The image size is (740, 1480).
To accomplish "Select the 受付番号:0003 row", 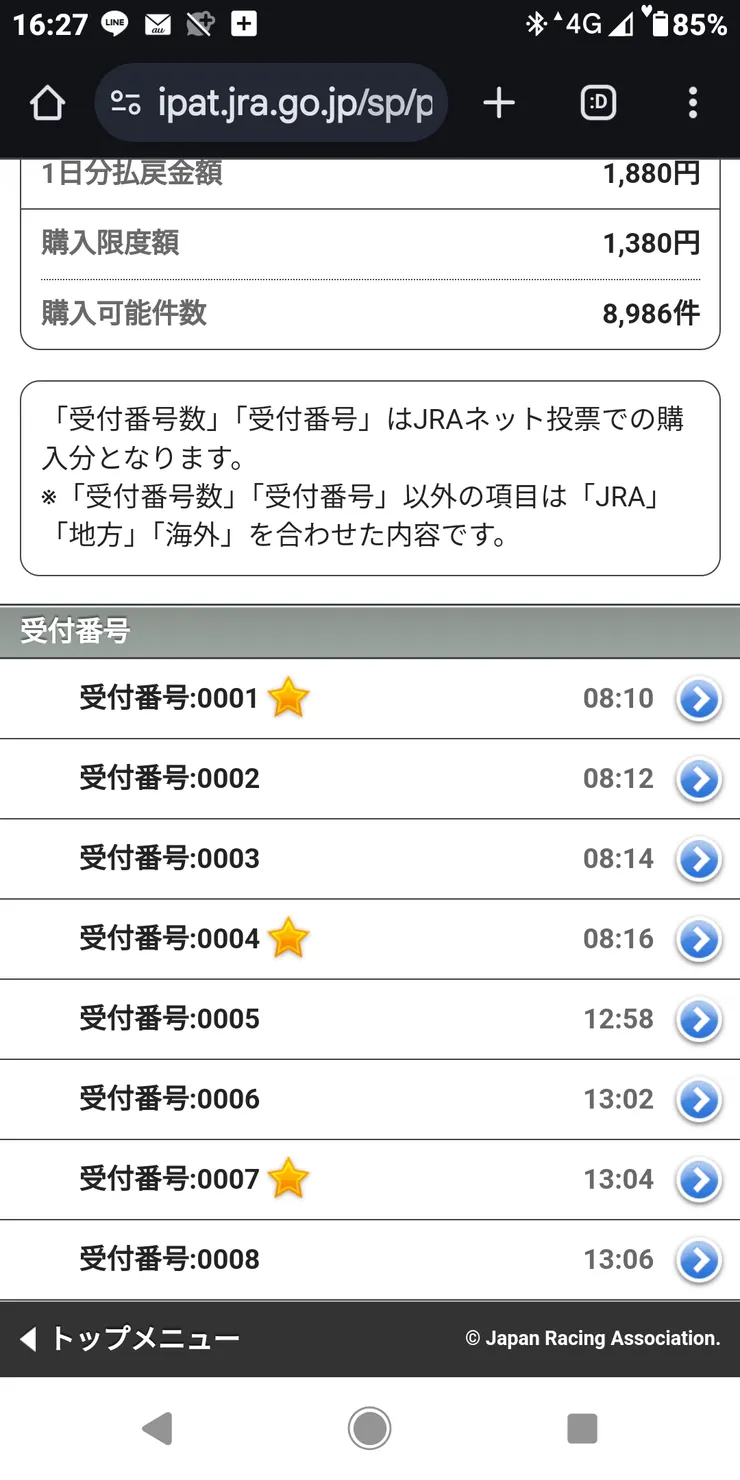I will (370, 859).
